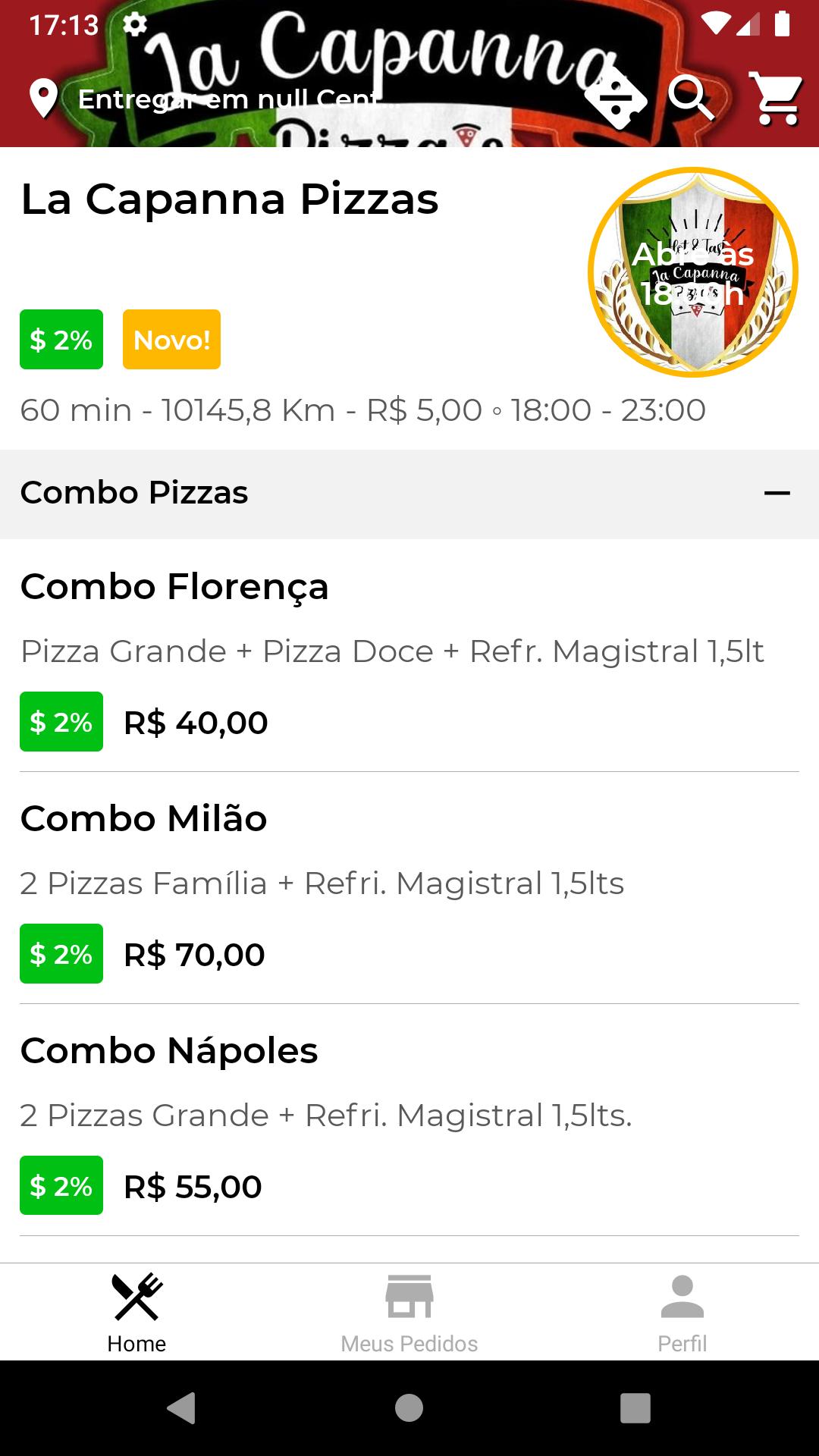Select the Combo Milão item
The image size is (819, 1456).
409,888
